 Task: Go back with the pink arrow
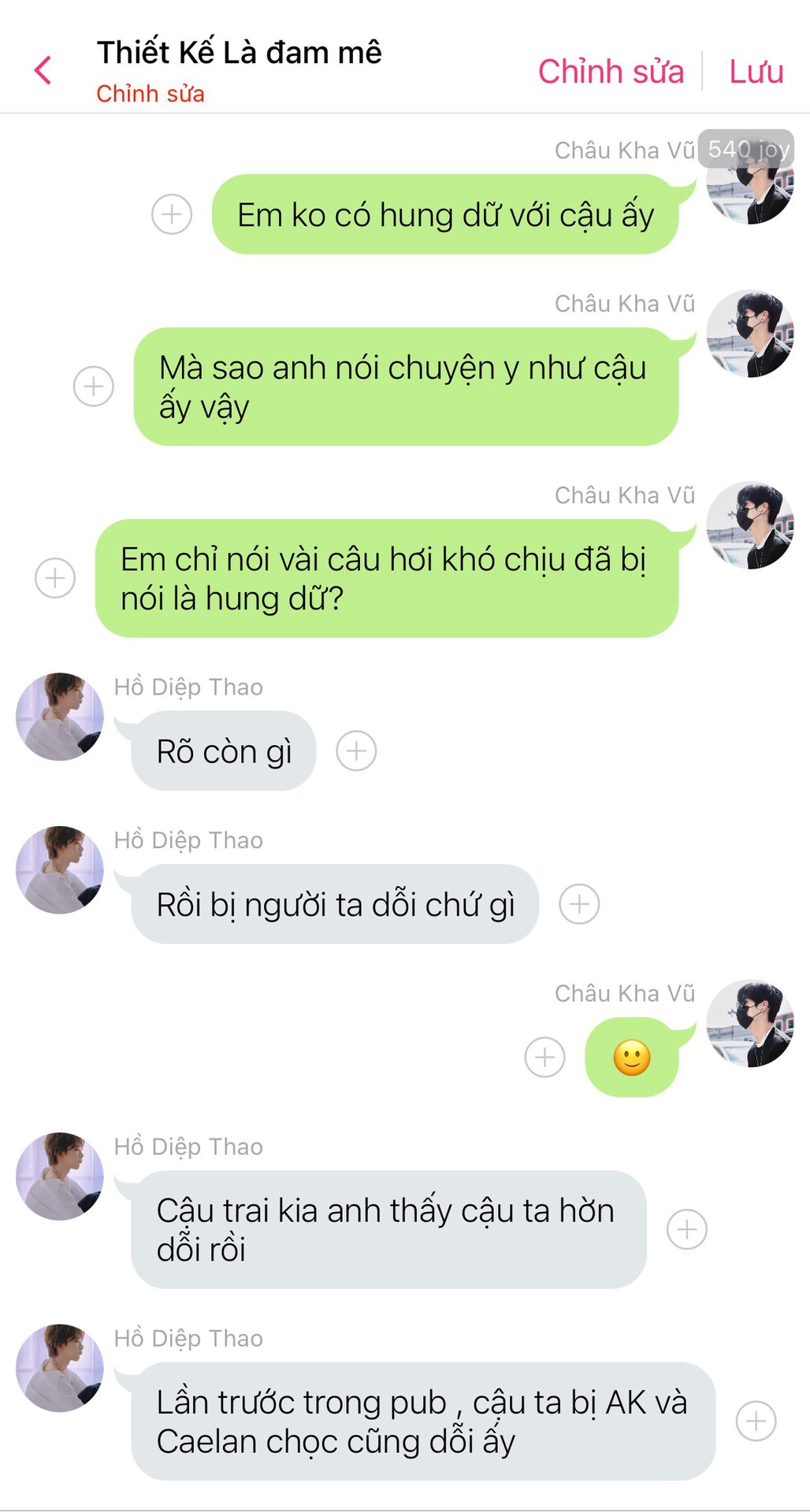[43, 70]
